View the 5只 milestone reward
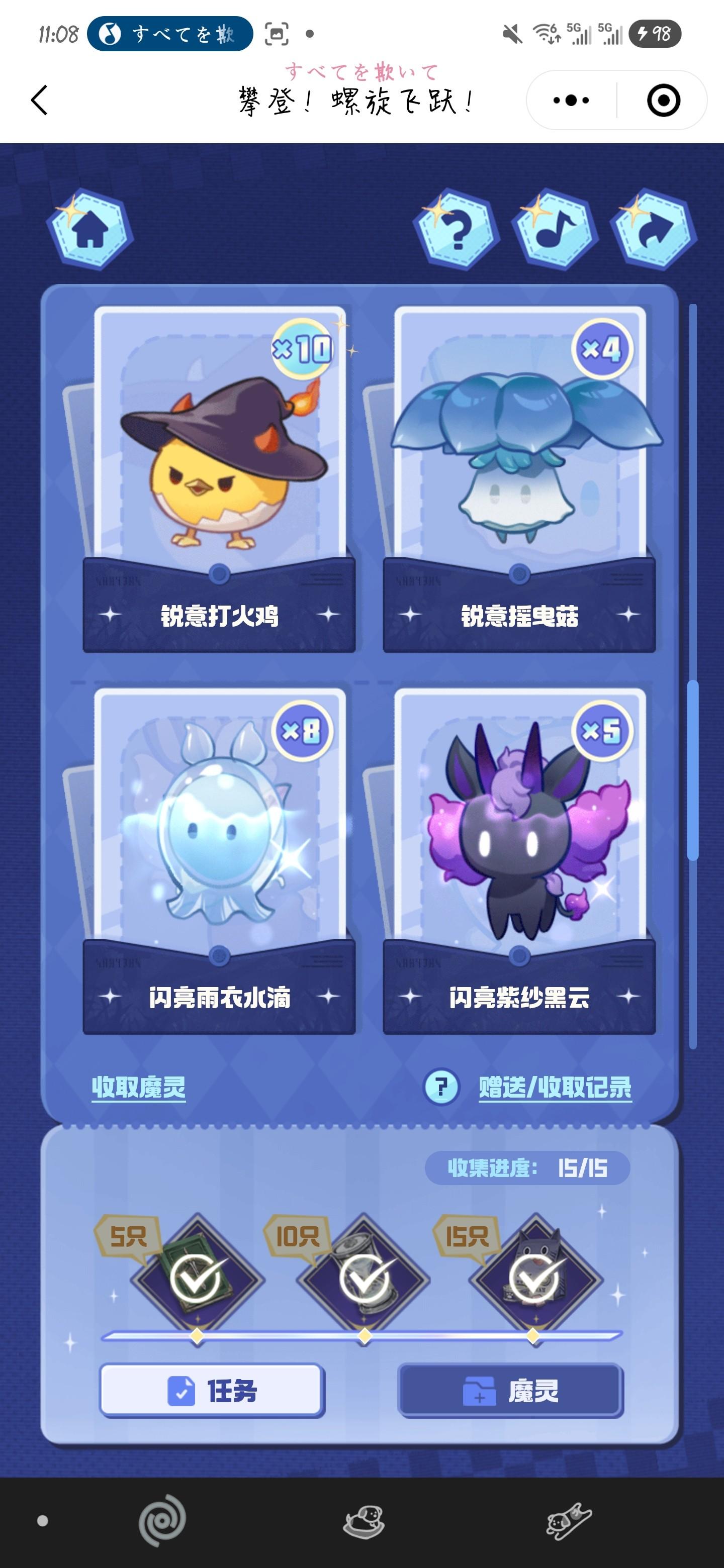 coord(196,1278)
